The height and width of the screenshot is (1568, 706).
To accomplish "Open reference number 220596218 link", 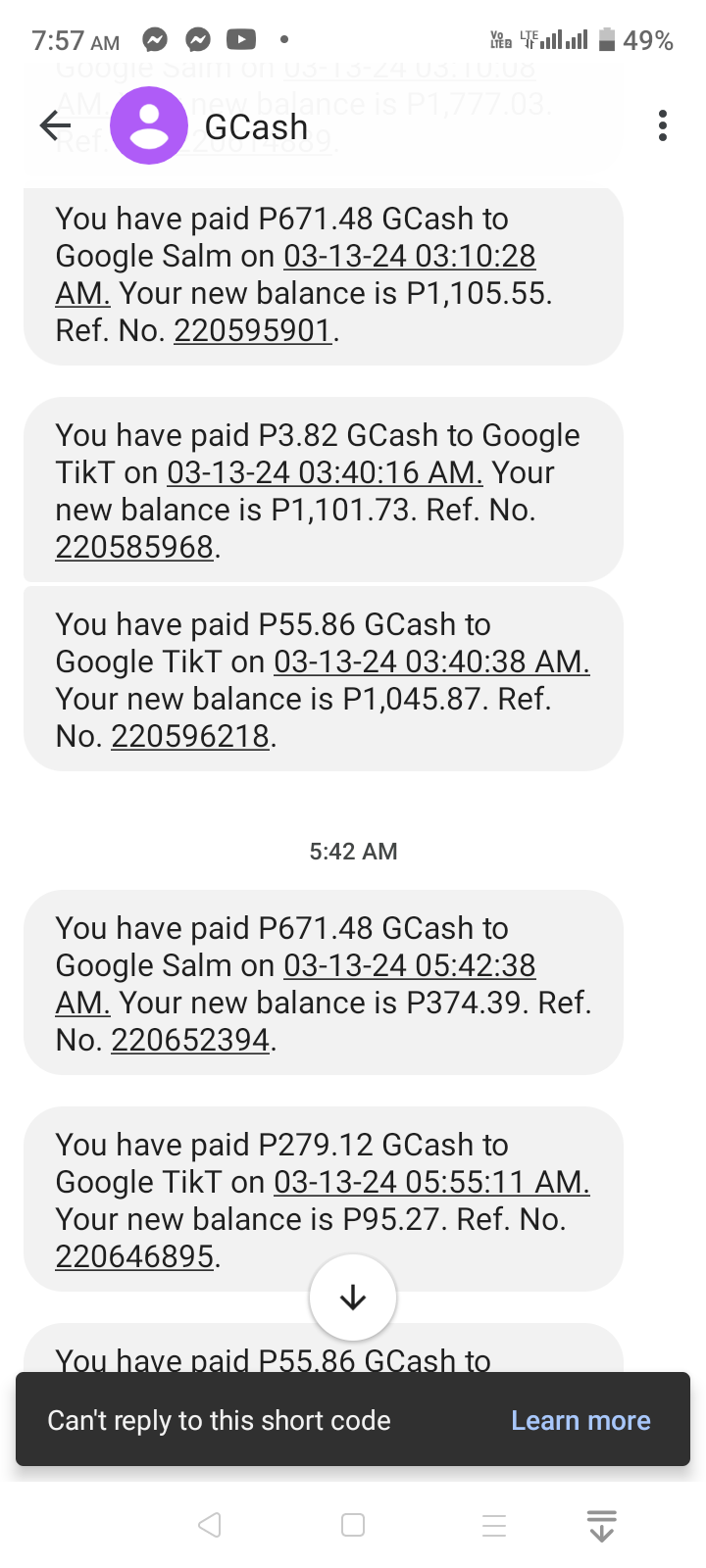I will (x=190, y=736).
